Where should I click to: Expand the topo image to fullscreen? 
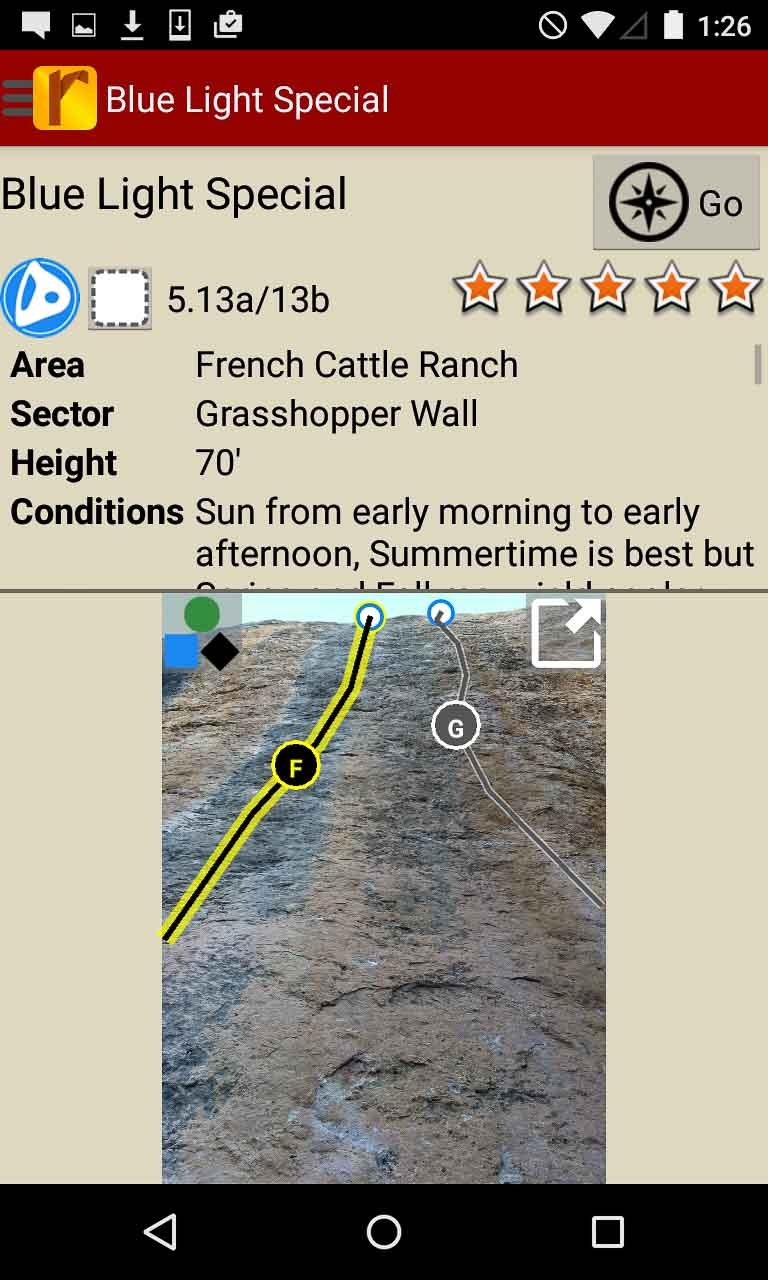[566, 632]
